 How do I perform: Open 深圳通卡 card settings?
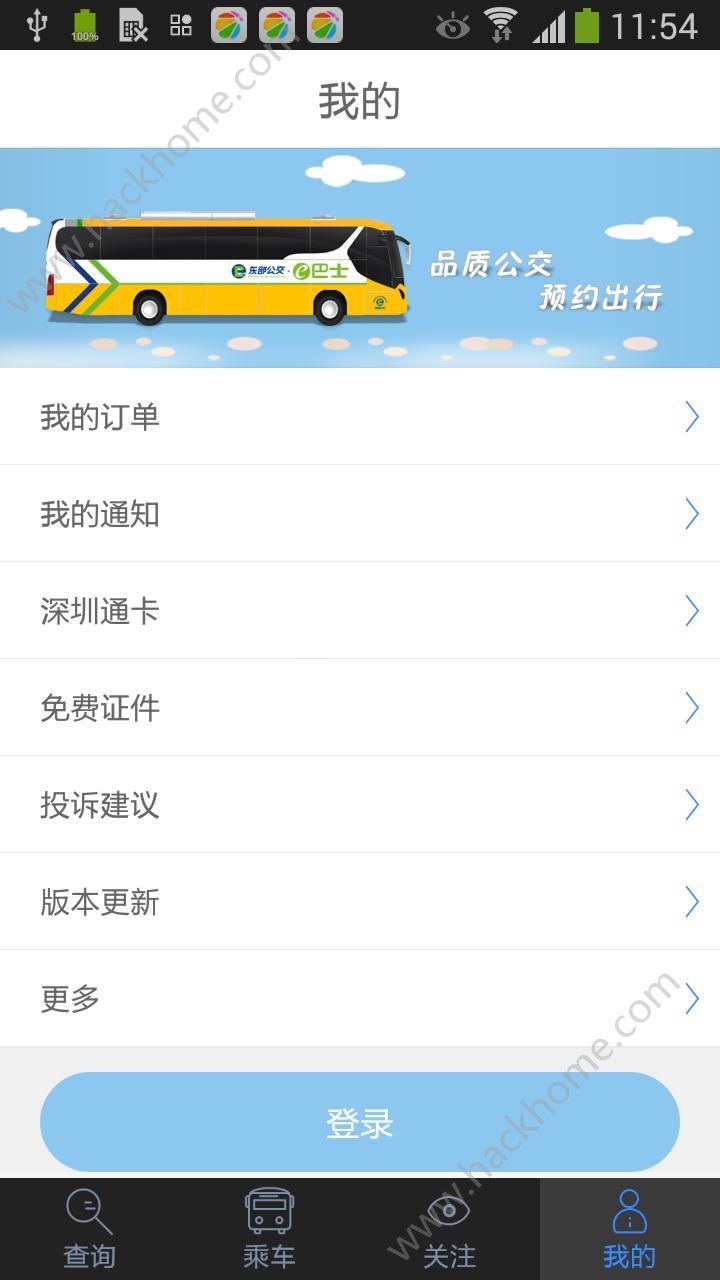(360, 611)
